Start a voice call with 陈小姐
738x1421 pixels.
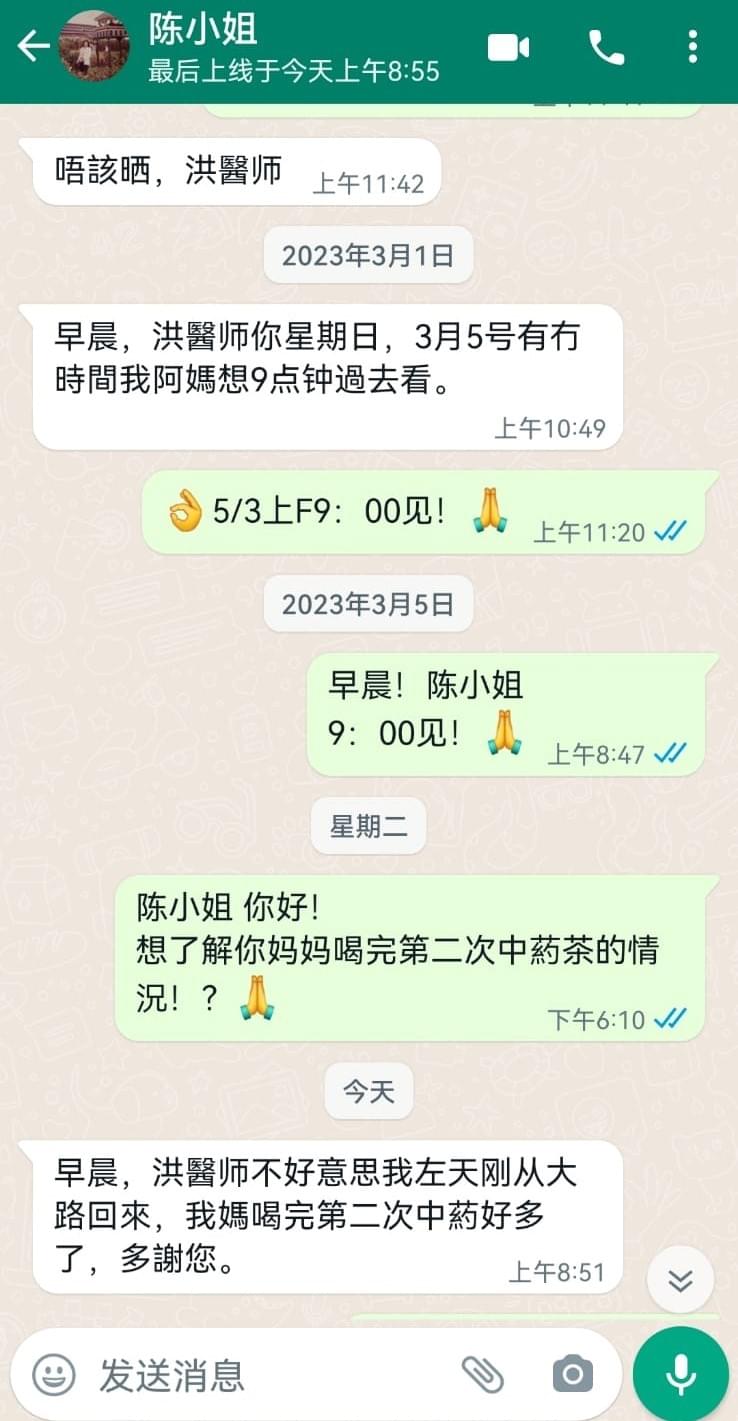[x=606, y=48]
